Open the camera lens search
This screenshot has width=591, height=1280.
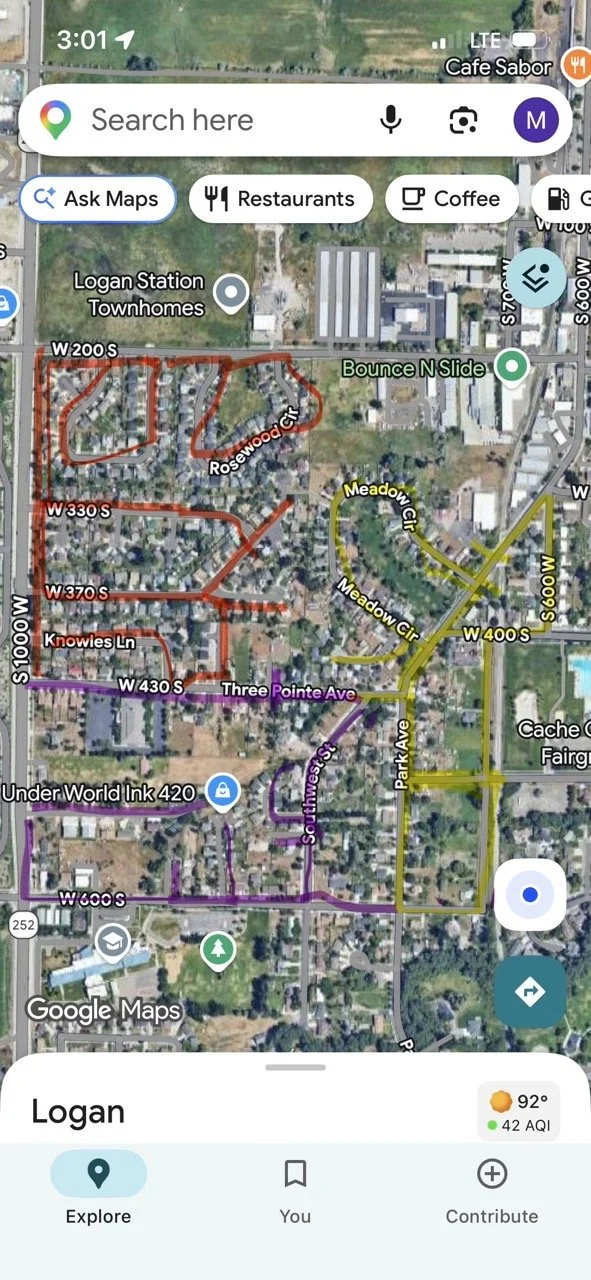coord(463,120)
